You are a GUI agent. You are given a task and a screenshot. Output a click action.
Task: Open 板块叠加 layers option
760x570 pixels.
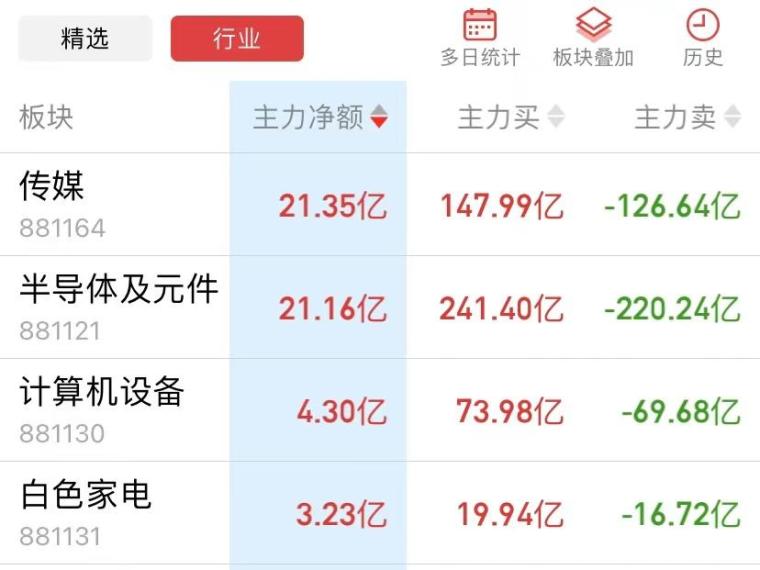pos(593,38)
